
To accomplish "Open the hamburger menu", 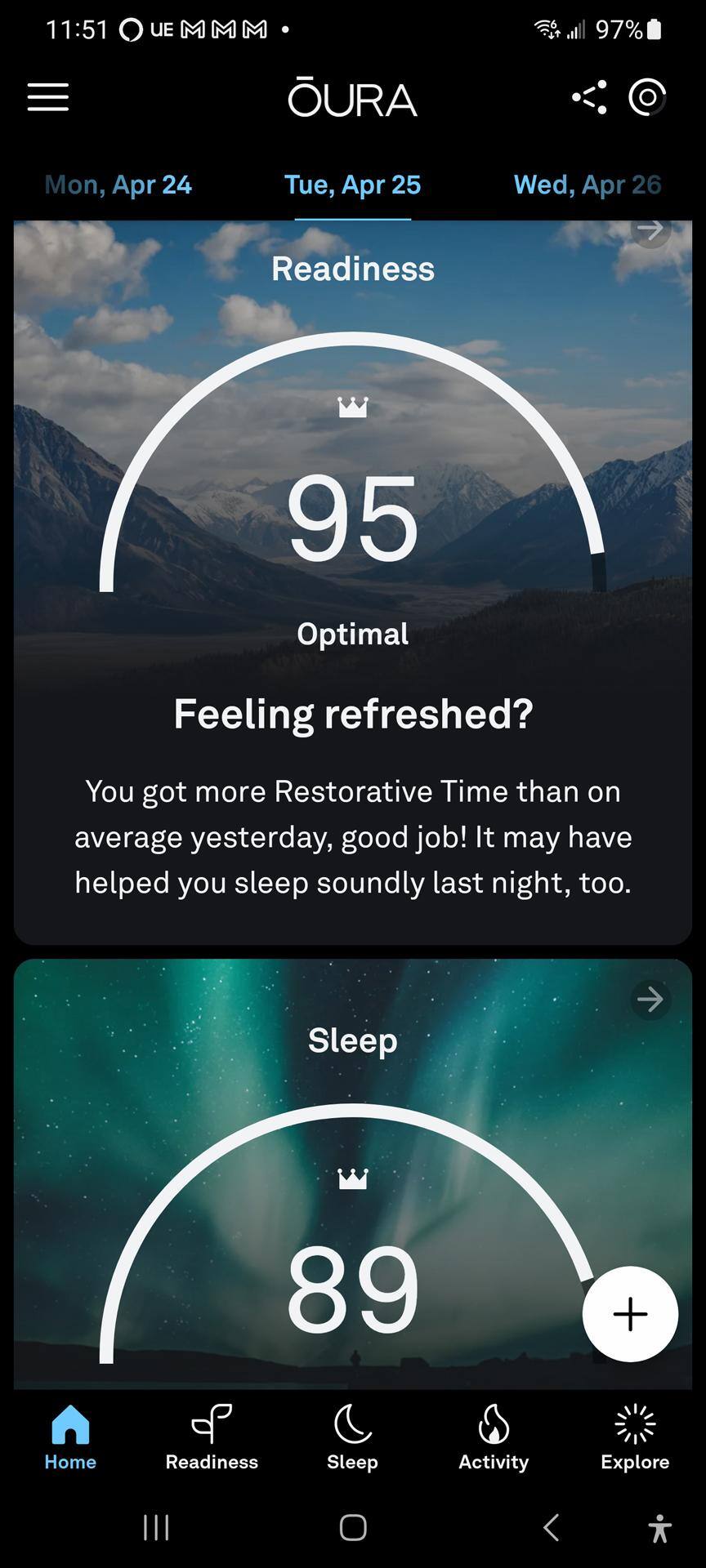I will (47, 97).
